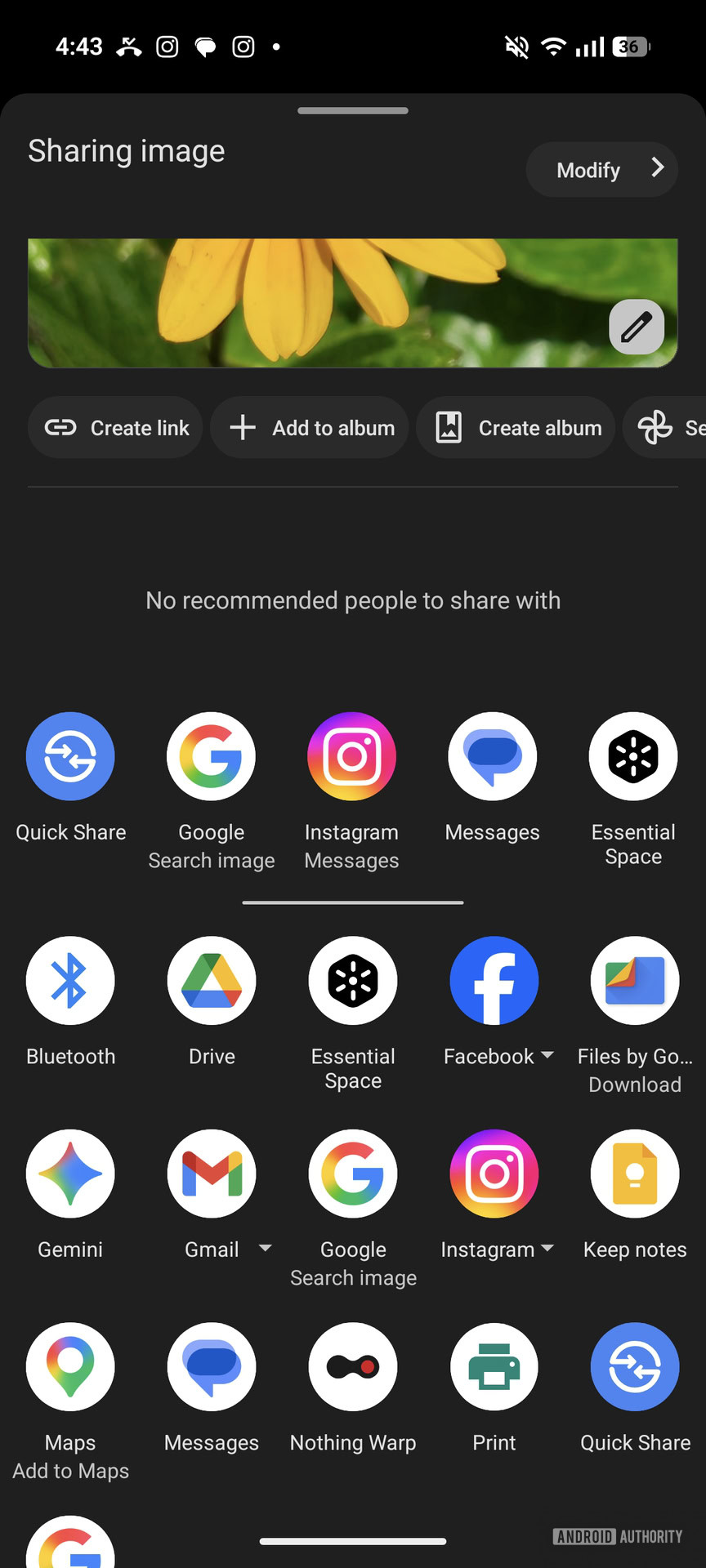706x1568 pixels.
Task: Expand the Gmail share targets arrow
Action: tap(265, 1248)
